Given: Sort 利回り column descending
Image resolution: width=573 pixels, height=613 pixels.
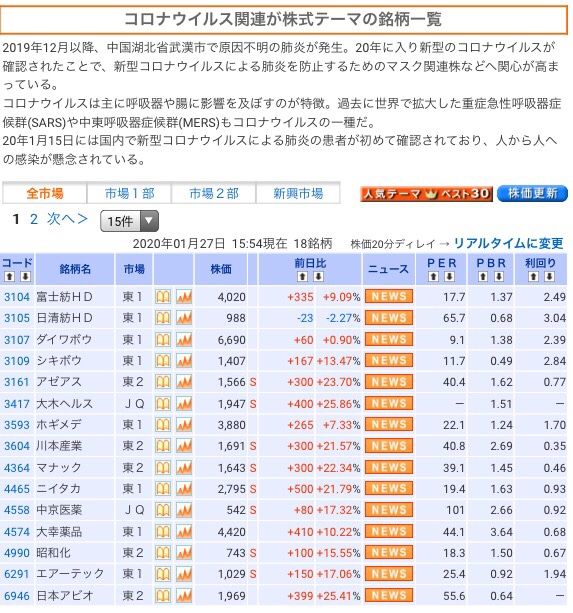Looking at the screenshot, I should pyautogui.click(x=549, y=277).
